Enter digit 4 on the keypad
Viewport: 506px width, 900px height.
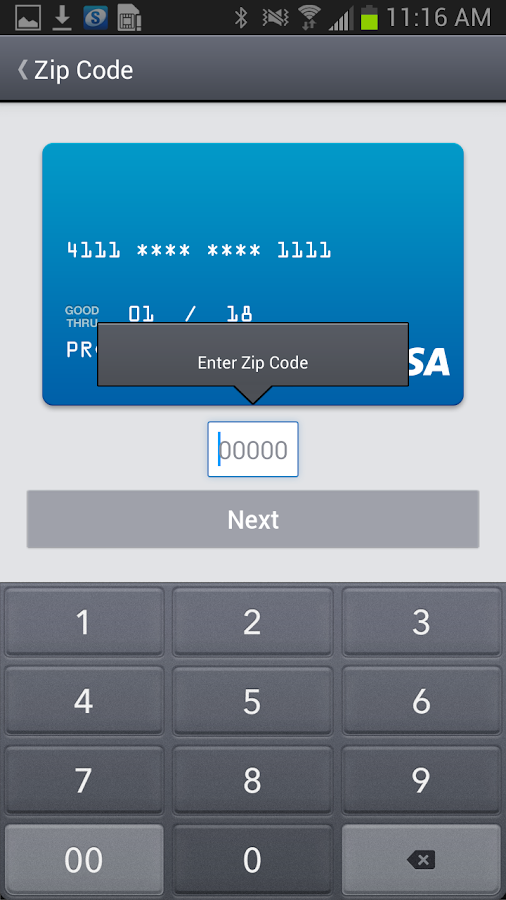(x=84, y=700)
